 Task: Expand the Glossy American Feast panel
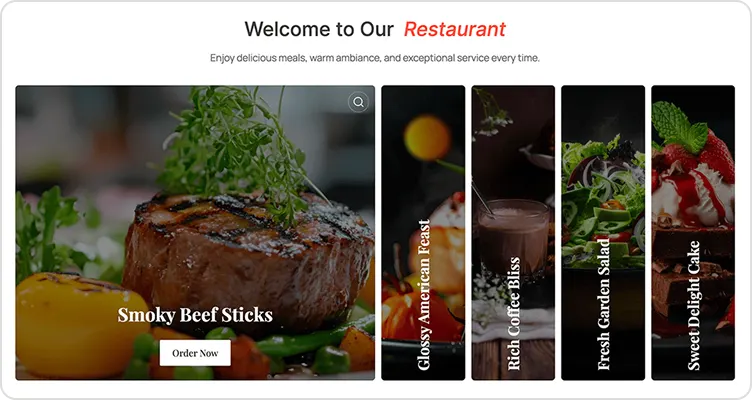click(x=423, y=233)
